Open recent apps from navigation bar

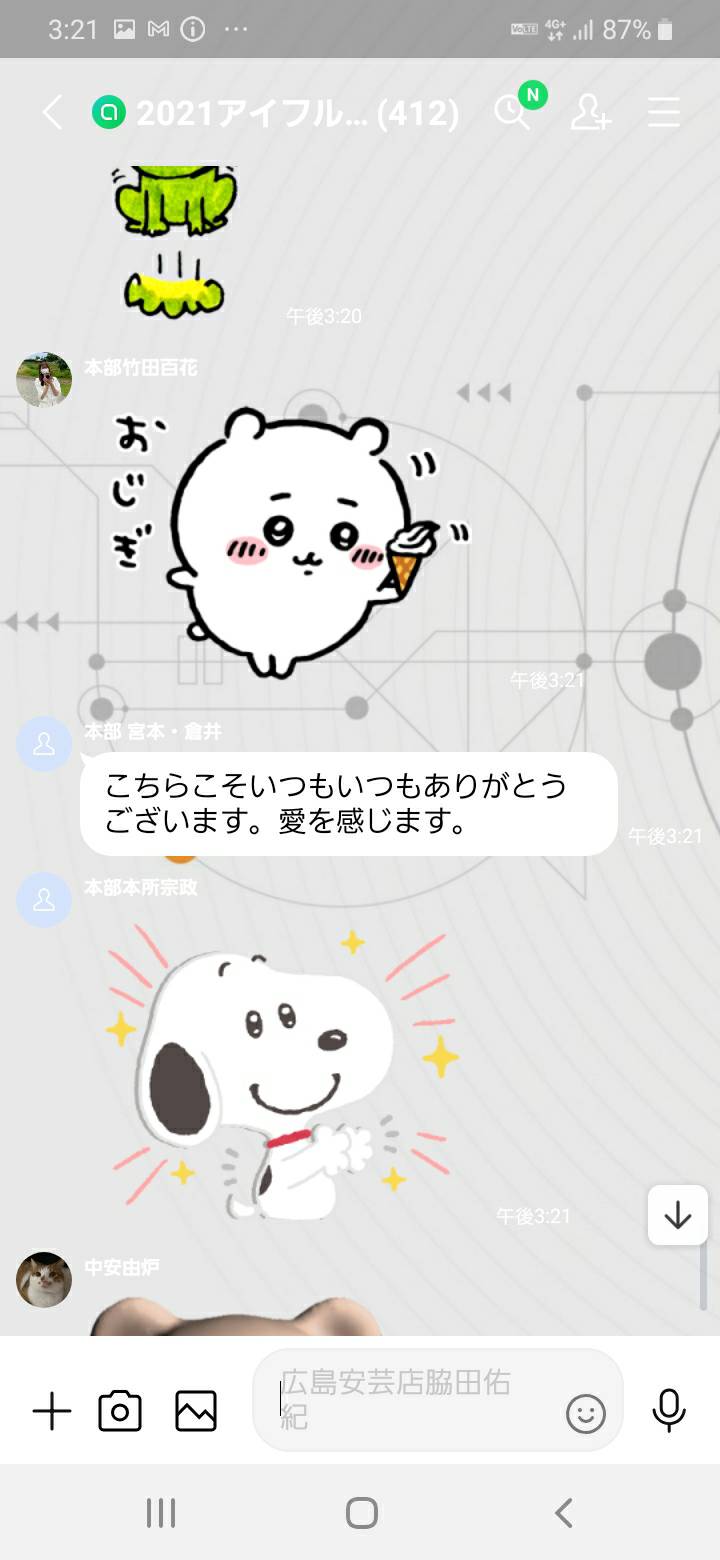coord(161,1513)
